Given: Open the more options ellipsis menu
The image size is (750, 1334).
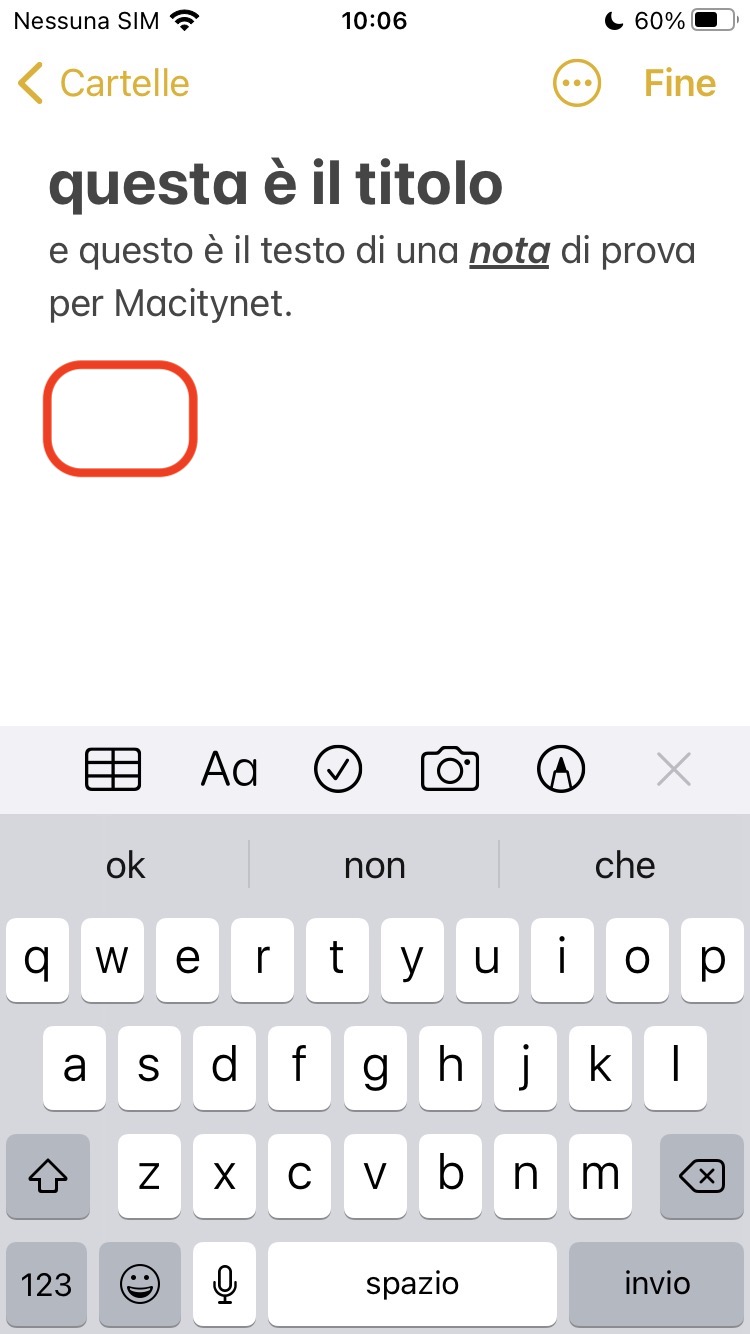Looking at the screenshot, I should click(x=577, y=84).
